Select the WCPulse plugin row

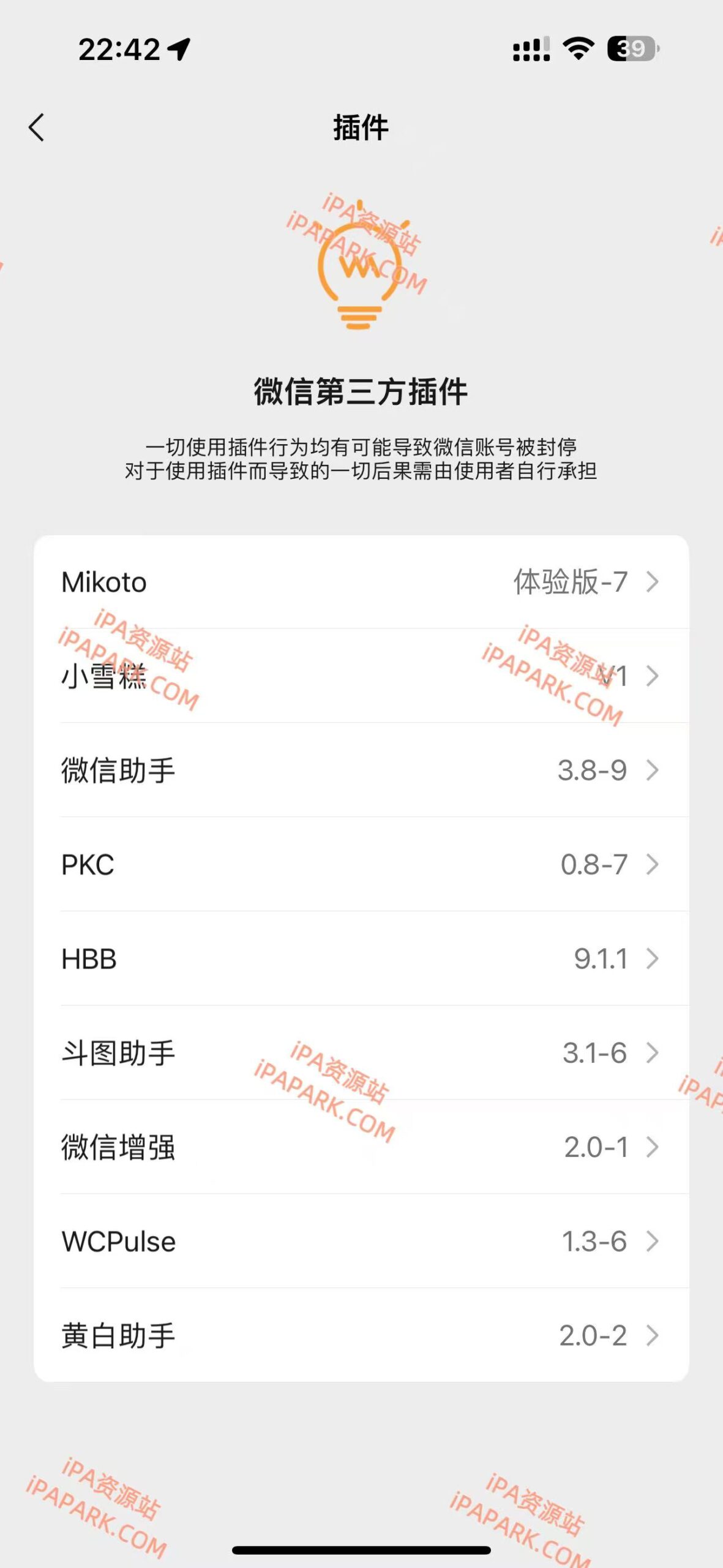click(x=361, y=1241)
